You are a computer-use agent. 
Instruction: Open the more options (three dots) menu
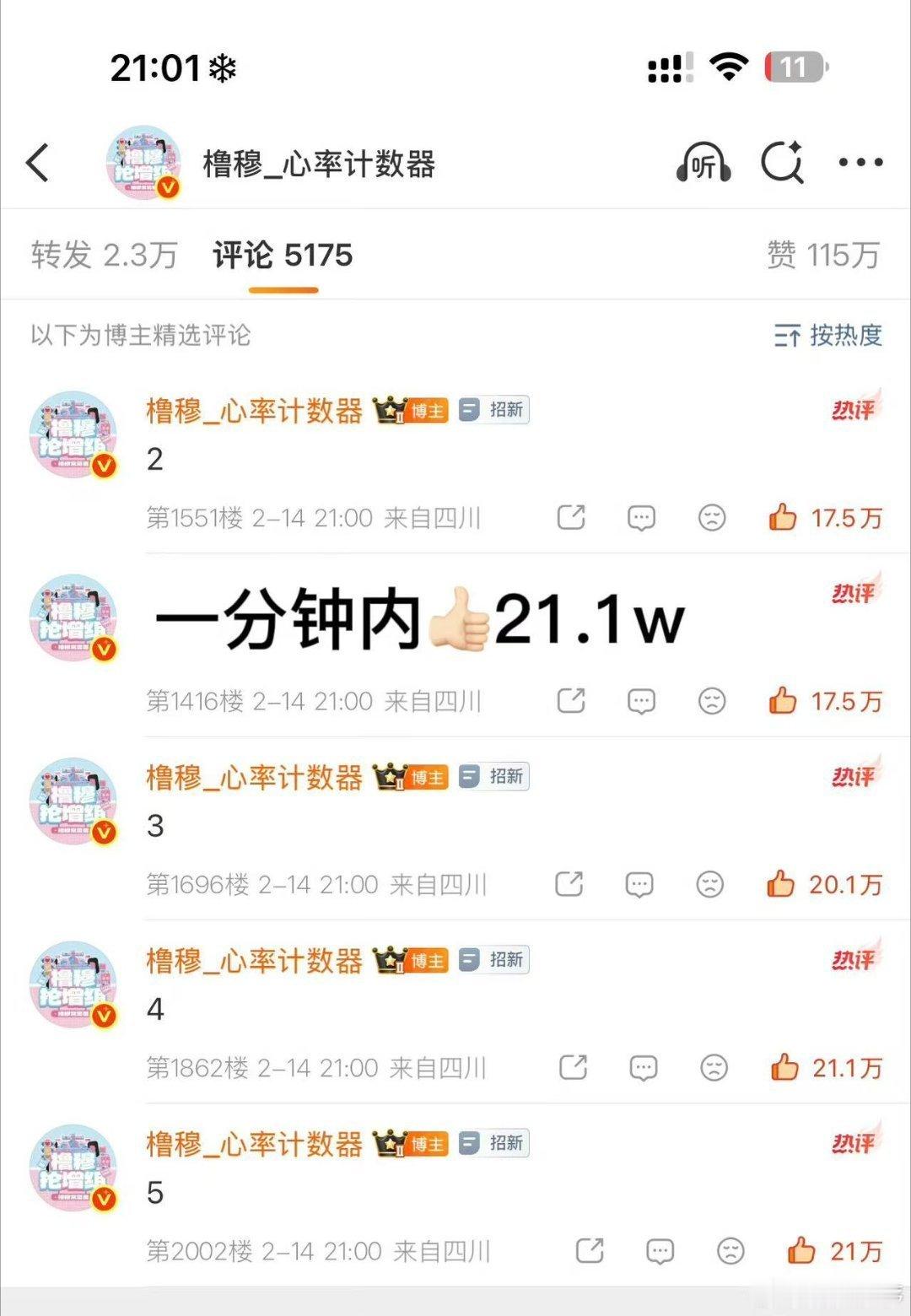862,163
